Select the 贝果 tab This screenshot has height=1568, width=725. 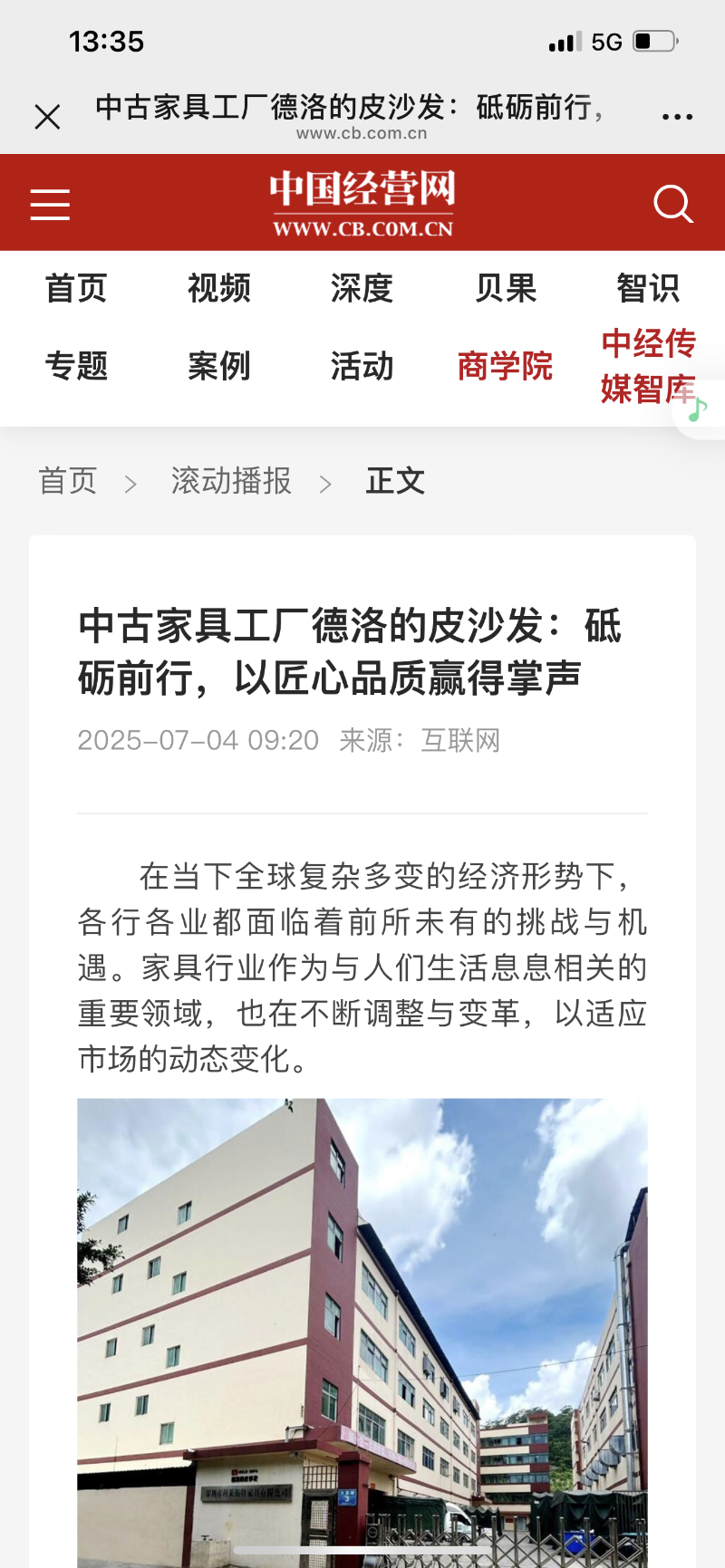tap(506, 289)
